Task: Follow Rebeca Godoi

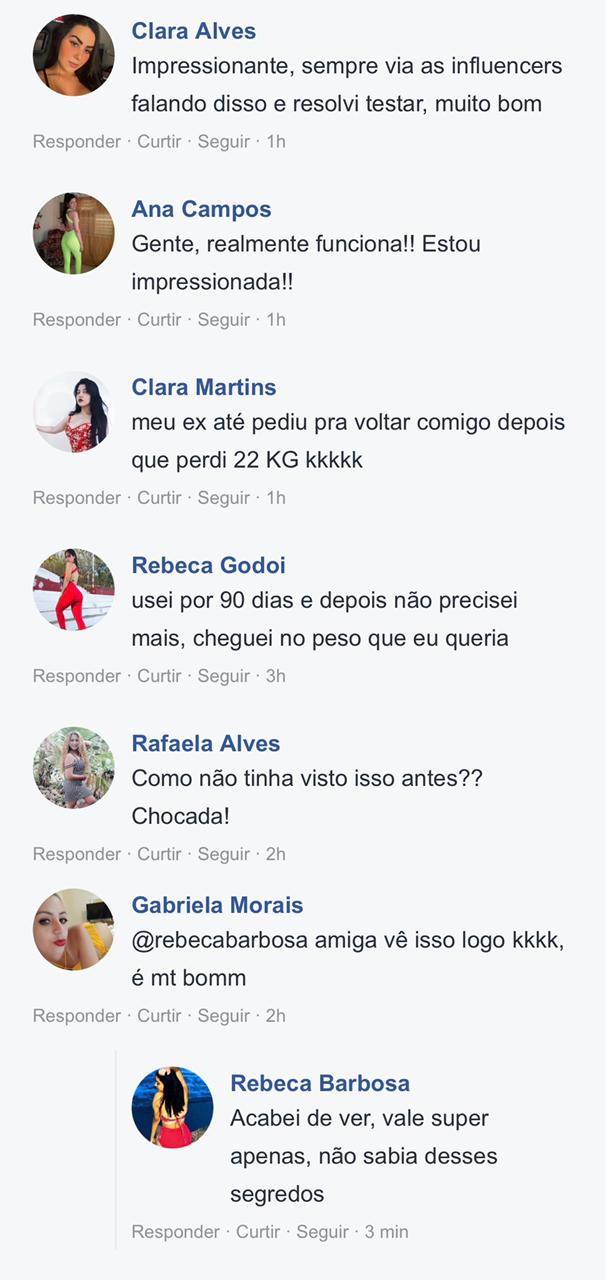Action: coord(223,676)
